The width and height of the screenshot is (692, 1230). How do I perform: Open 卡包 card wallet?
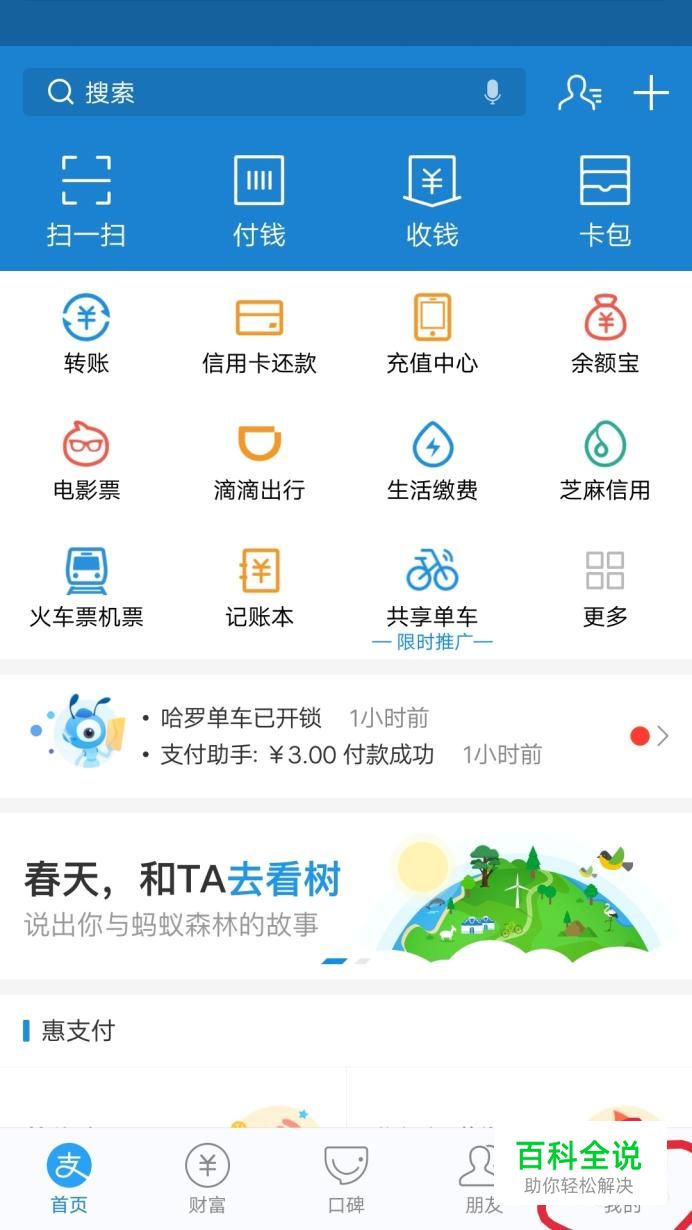[x=605, y=200]
